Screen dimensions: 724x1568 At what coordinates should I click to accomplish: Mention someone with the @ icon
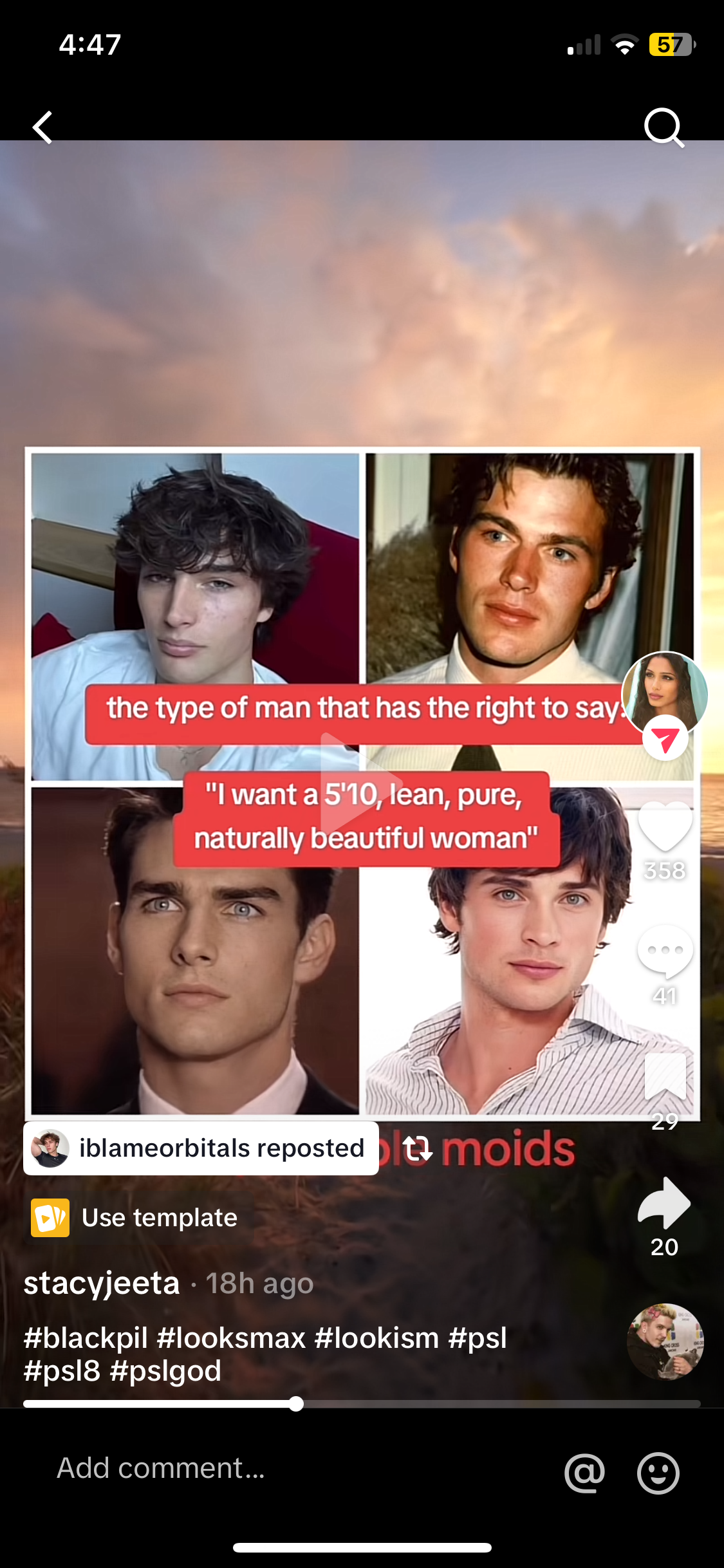[584, 1472]
